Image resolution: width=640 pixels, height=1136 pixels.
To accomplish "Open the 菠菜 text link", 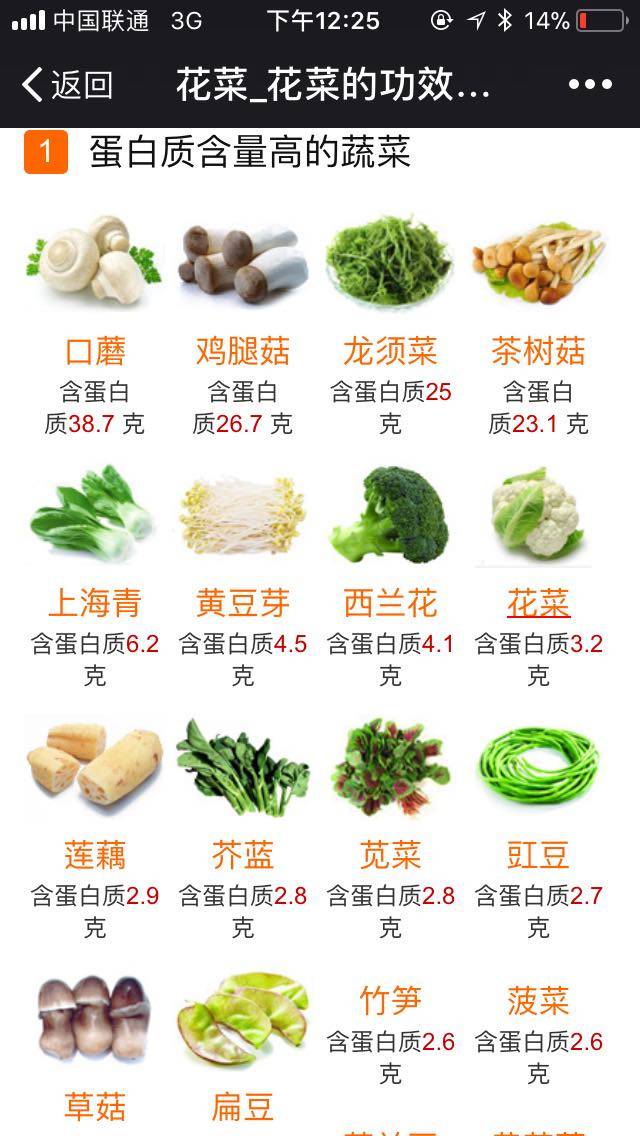I will [538, 1001].
